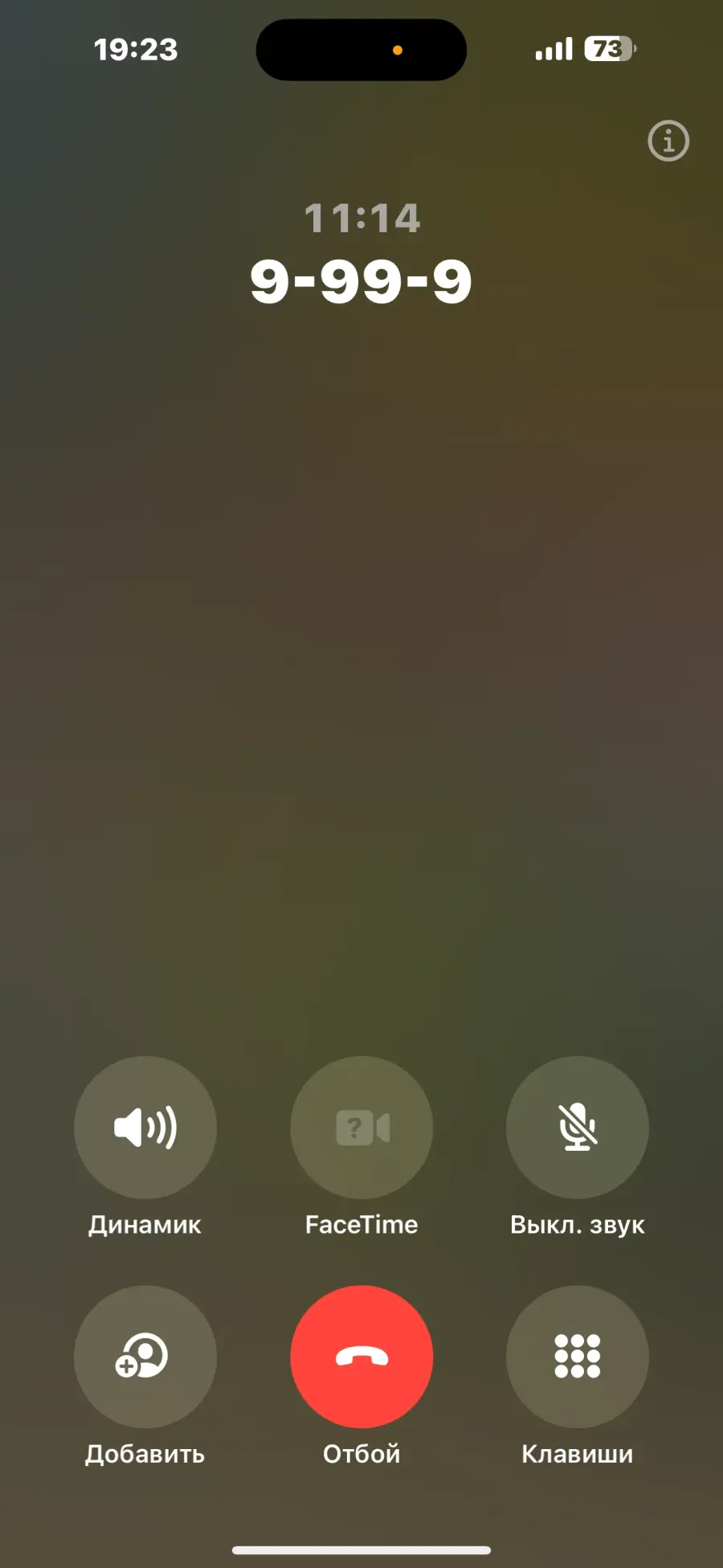Add another caller with Добавить

point(145,1357)
